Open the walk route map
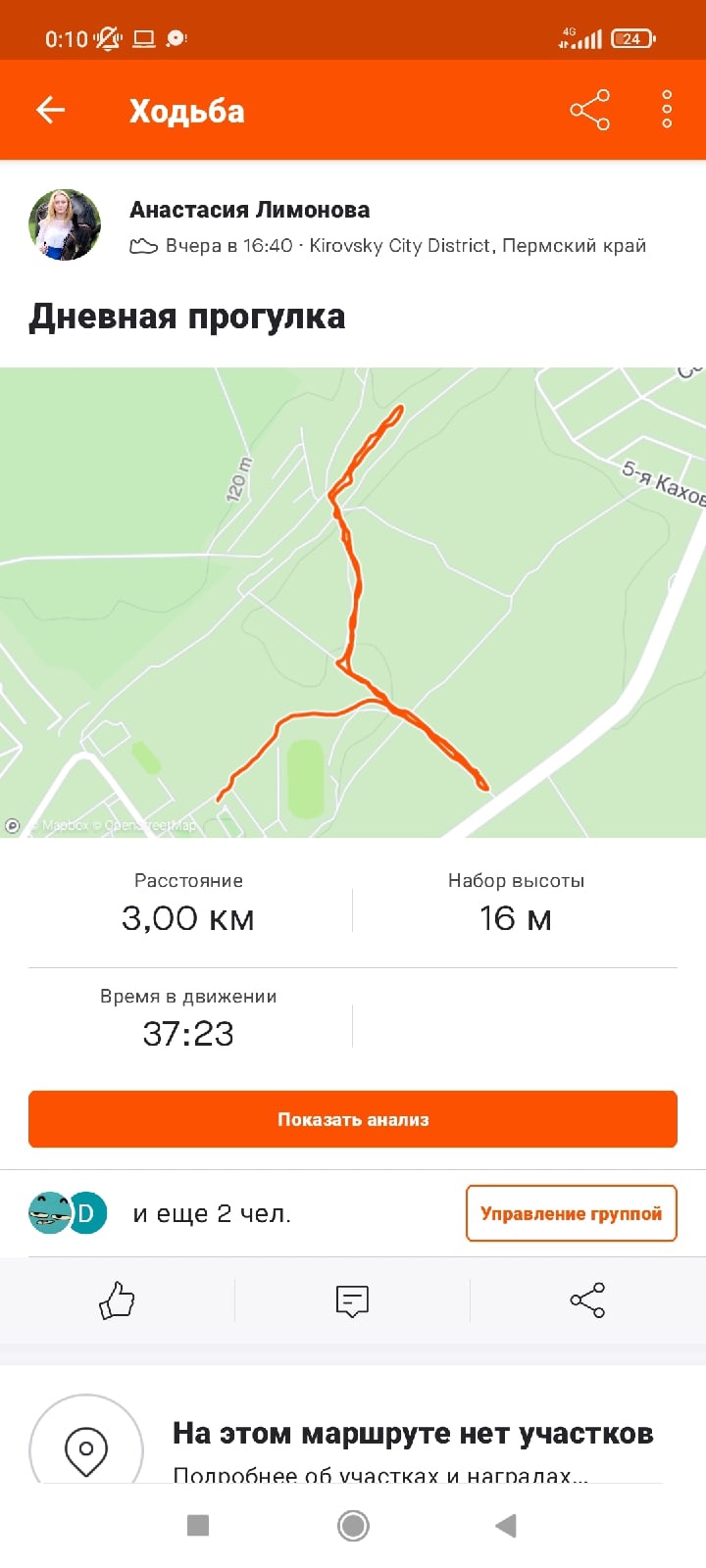This screenshot has height=1568, width=706. [353, 602]
